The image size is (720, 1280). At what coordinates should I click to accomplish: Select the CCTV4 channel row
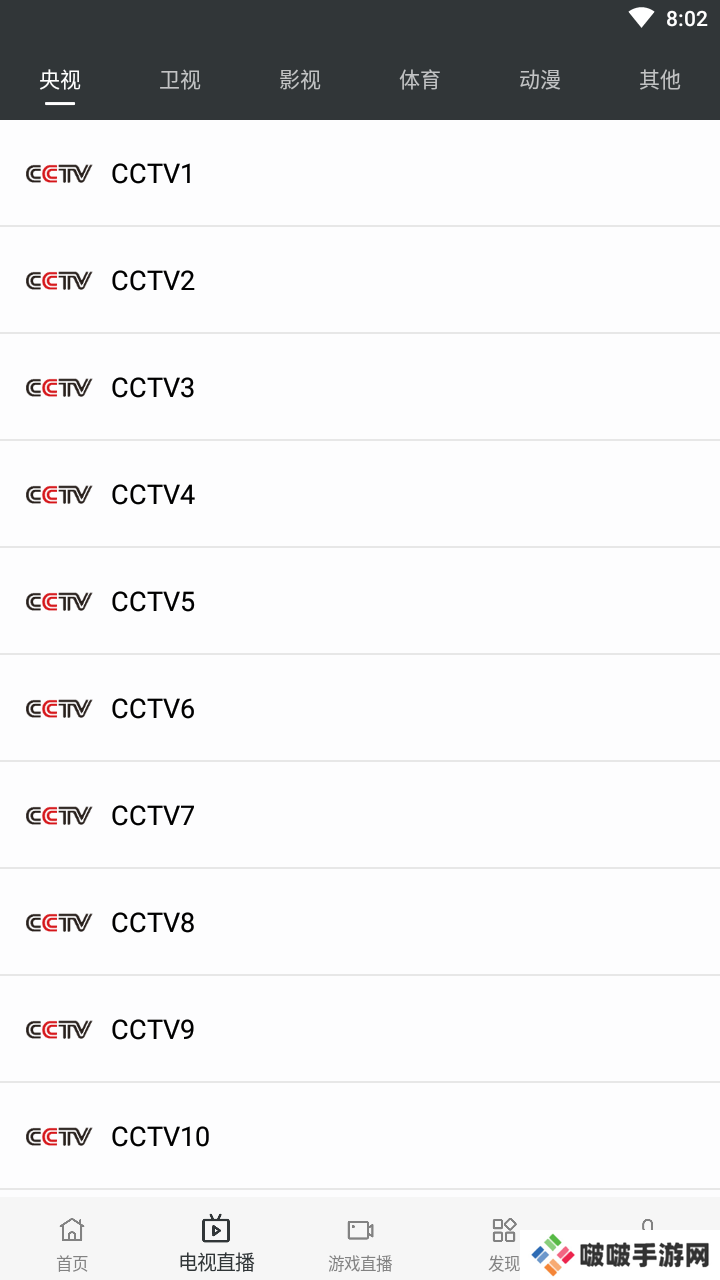tap(360, 494)
